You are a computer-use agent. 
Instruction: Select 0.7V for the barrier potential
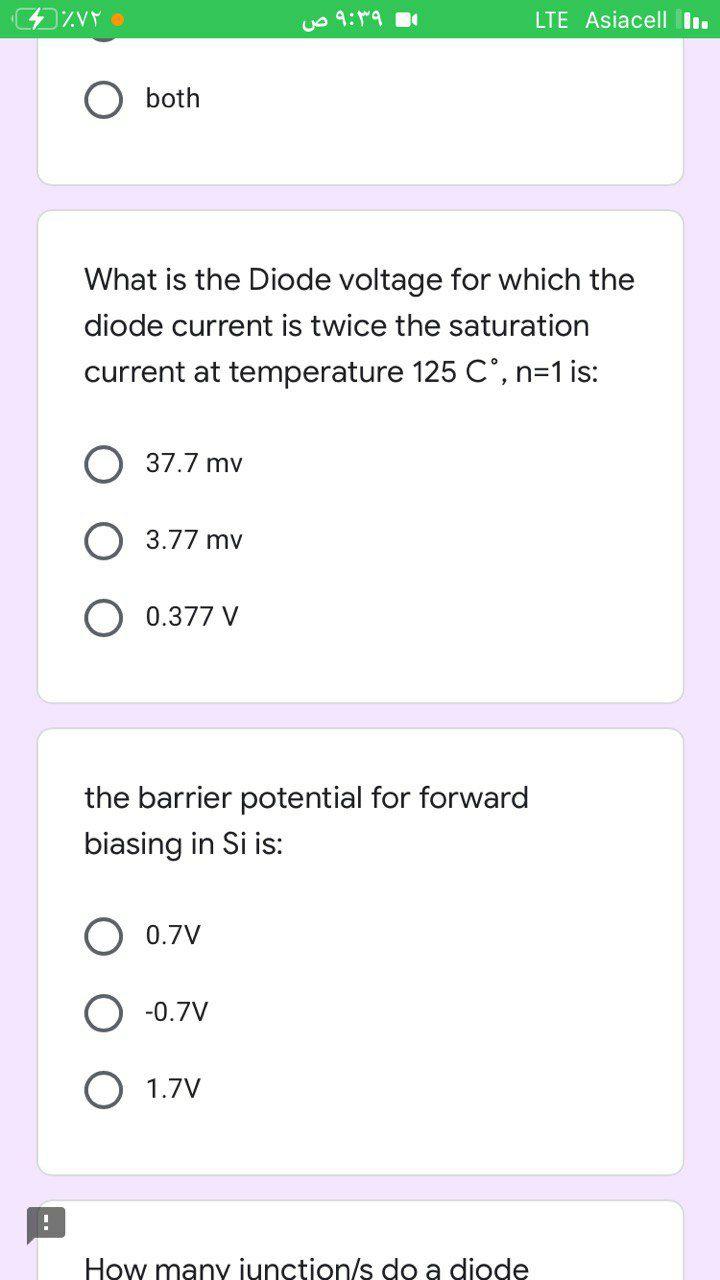(x=104, y=936)
